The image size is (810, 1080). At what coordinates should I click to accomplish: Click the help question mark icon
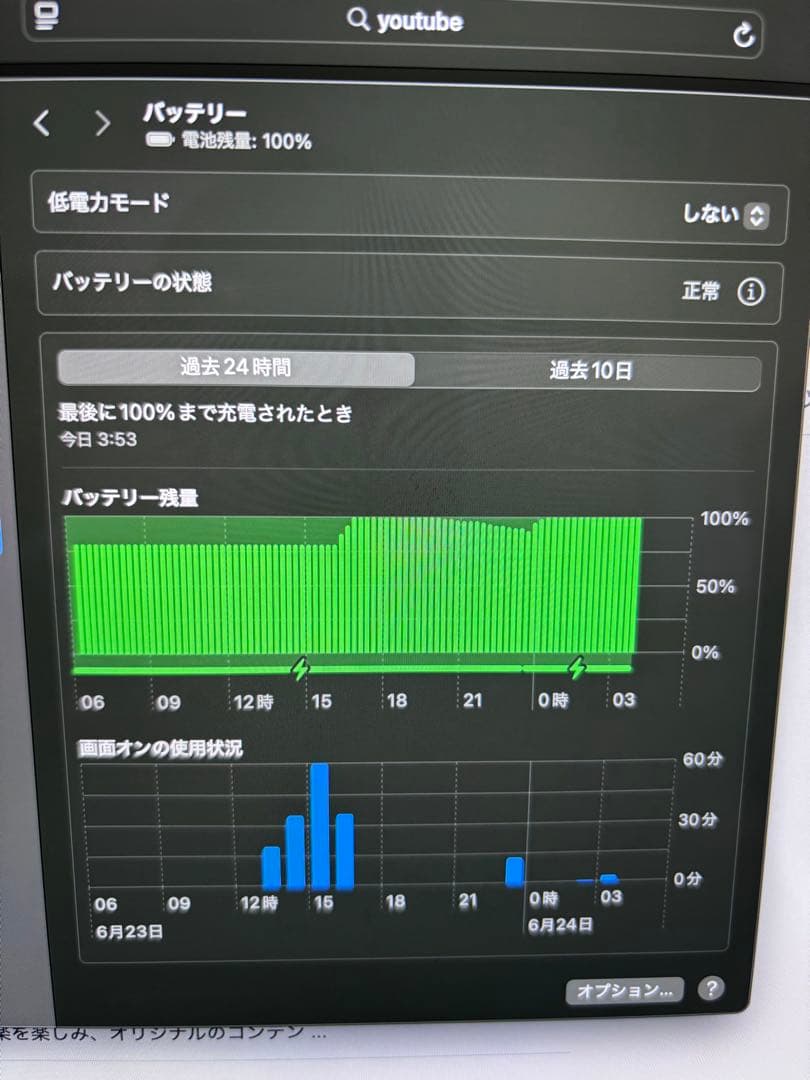tap(710, 991)
